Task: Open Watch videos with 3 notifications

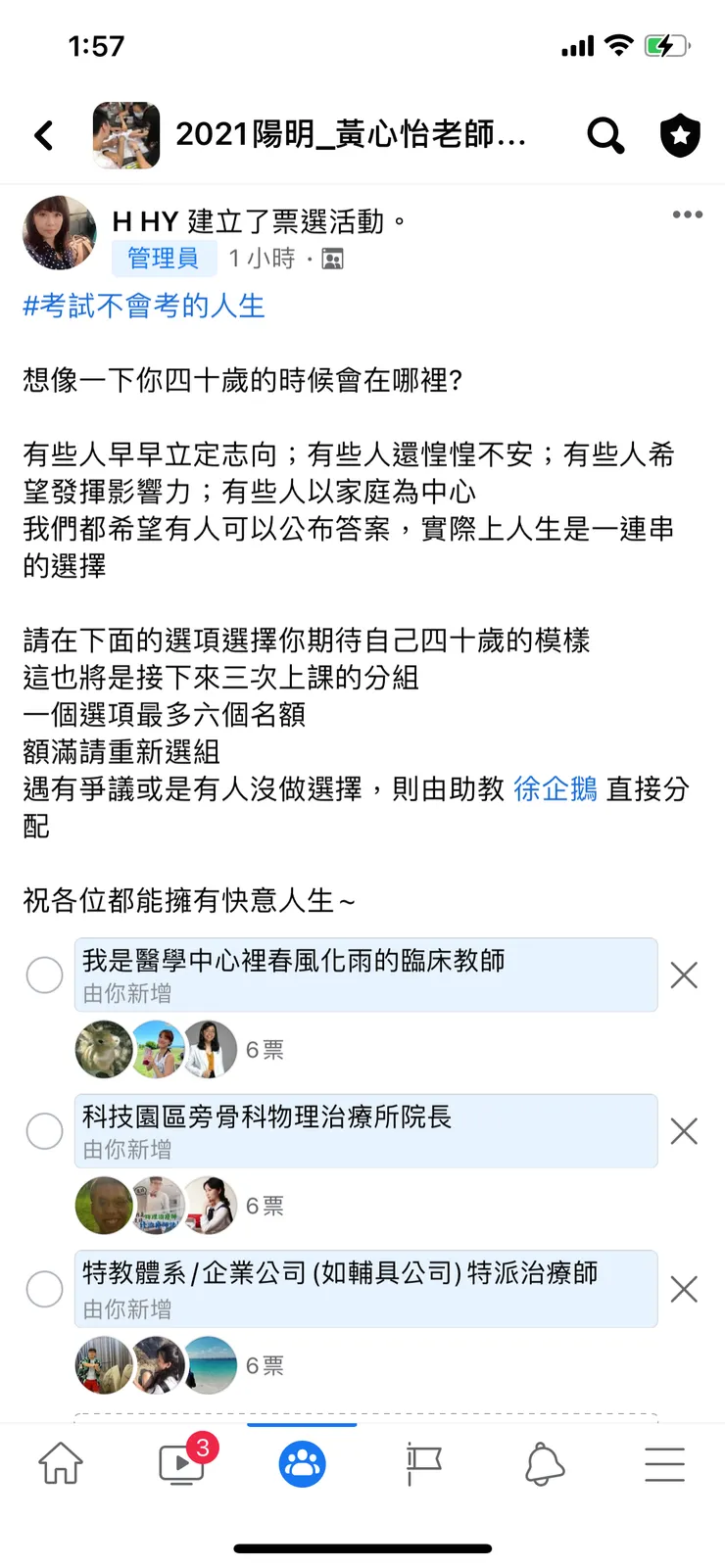Action: pos(181,1463)
